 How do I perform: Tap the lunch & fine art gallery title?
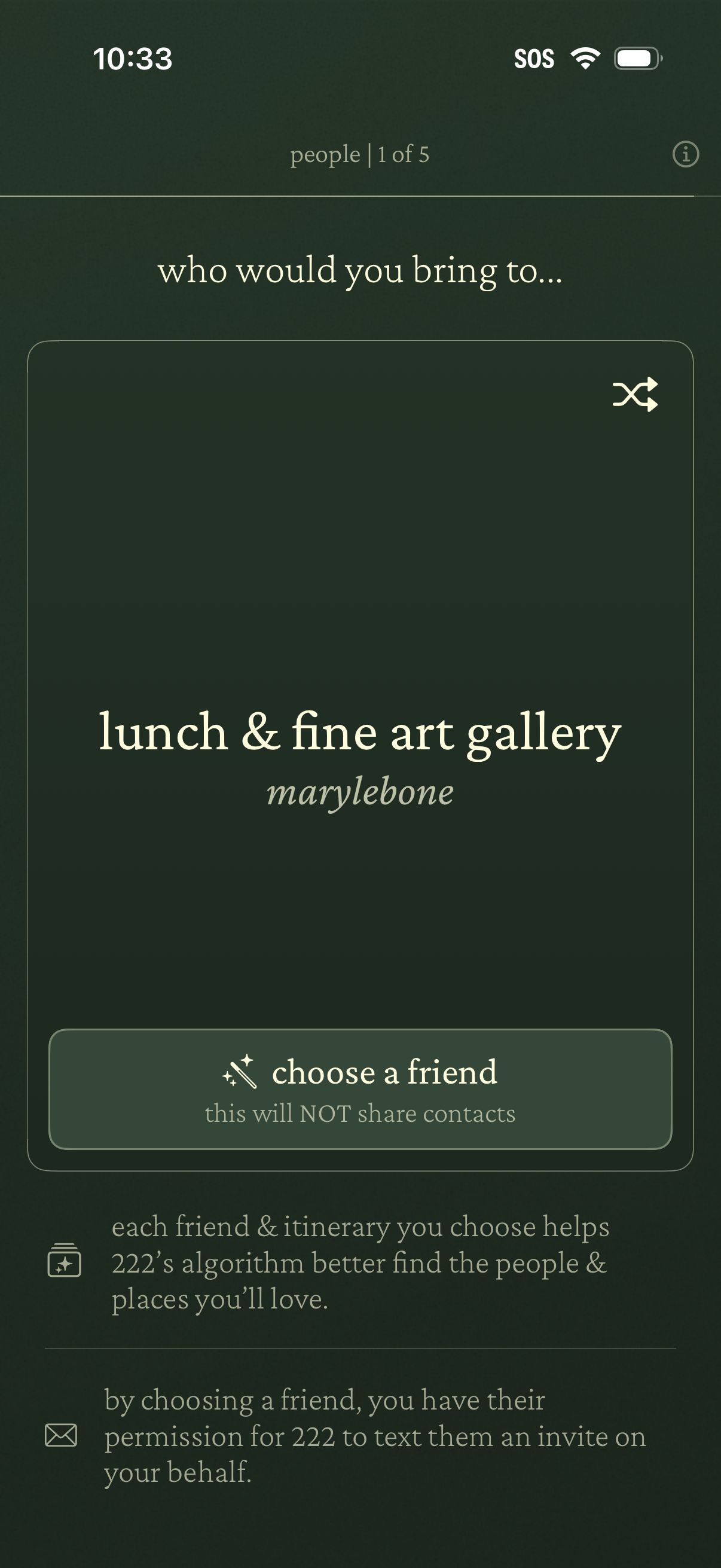tap(360, 734)
